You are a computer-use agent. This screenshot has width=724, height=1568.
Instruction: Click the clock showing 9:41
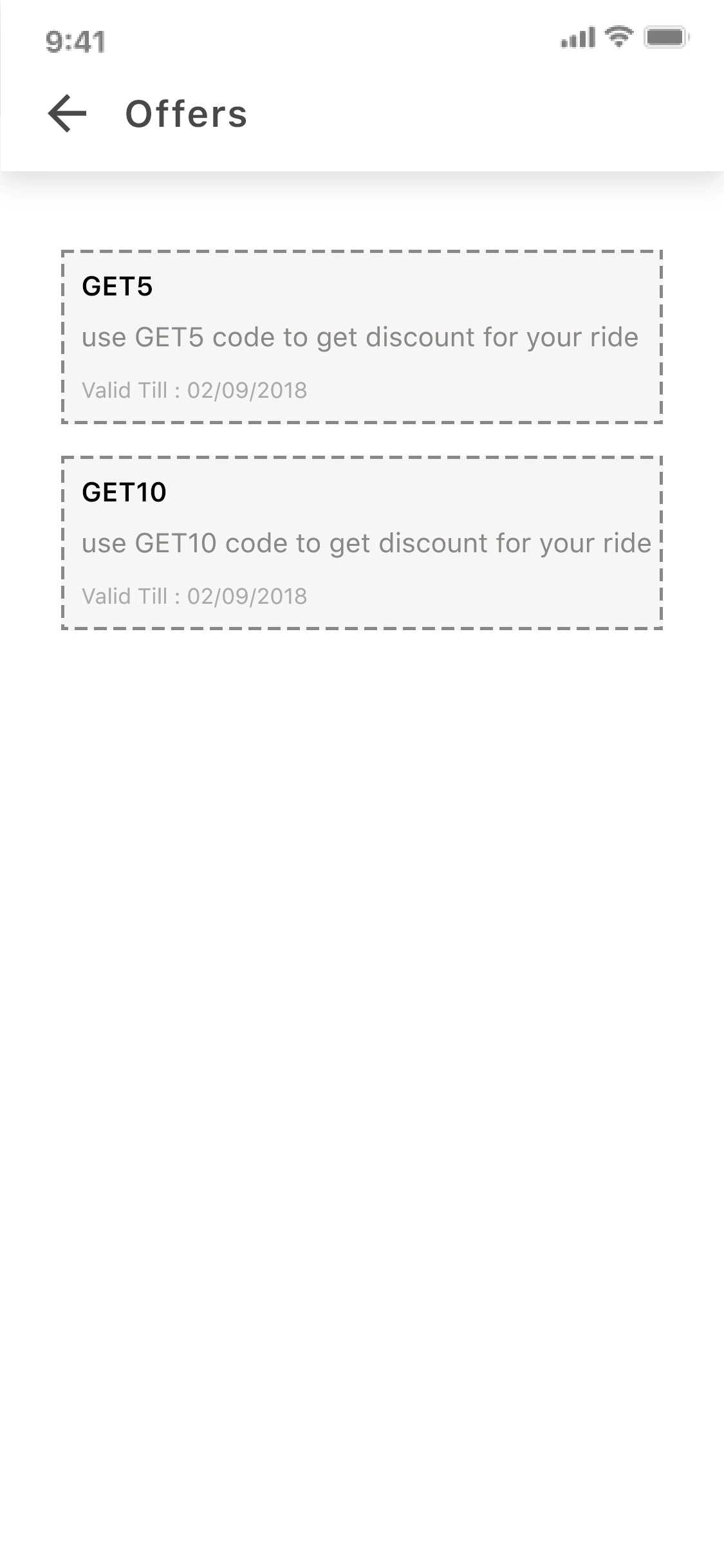click(74, 41)
